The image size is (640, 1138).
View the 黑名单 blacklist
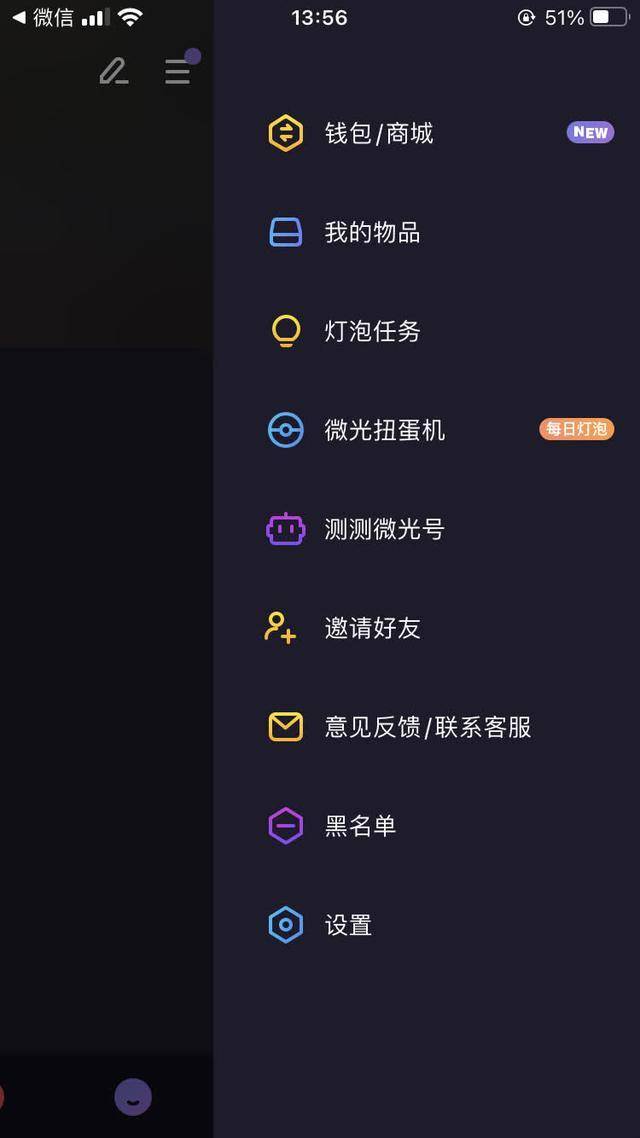coord(360,827)
